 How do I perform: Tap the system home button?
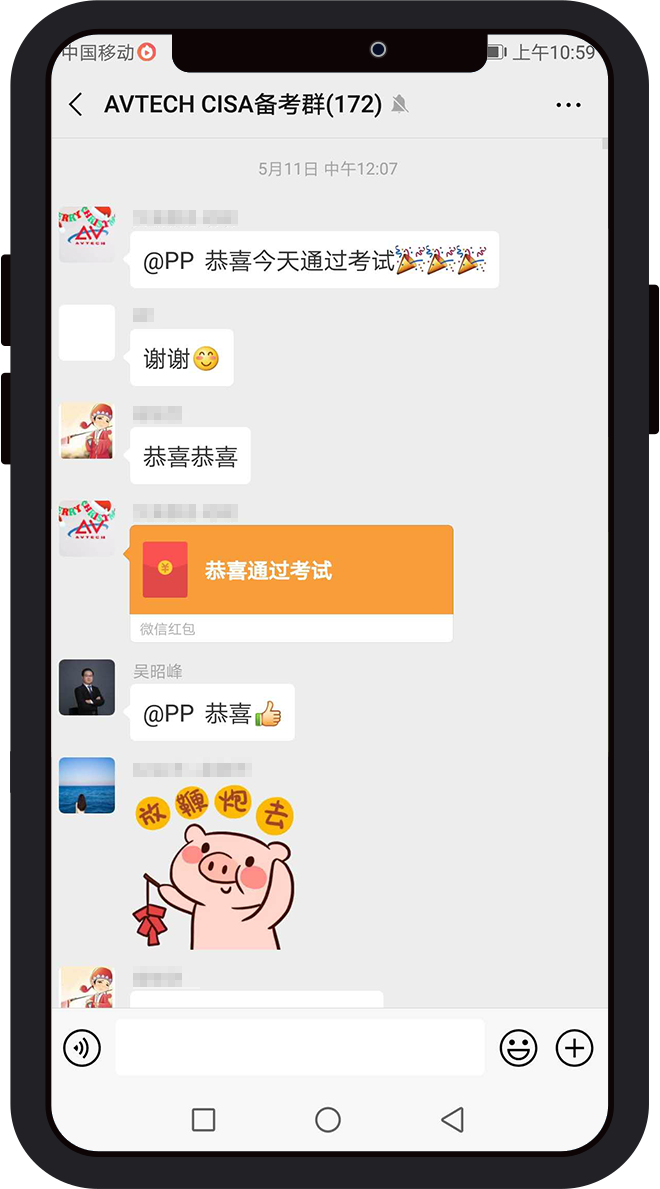(328, 1120)
